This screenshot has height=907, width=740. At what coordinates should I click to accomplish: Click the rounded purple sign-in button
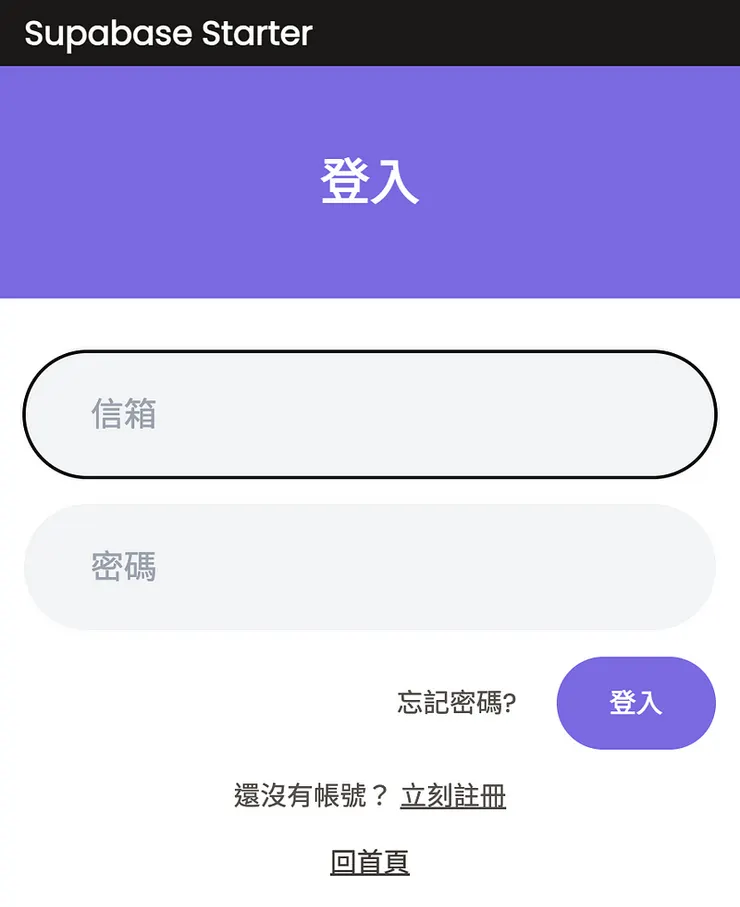point(636,703)
